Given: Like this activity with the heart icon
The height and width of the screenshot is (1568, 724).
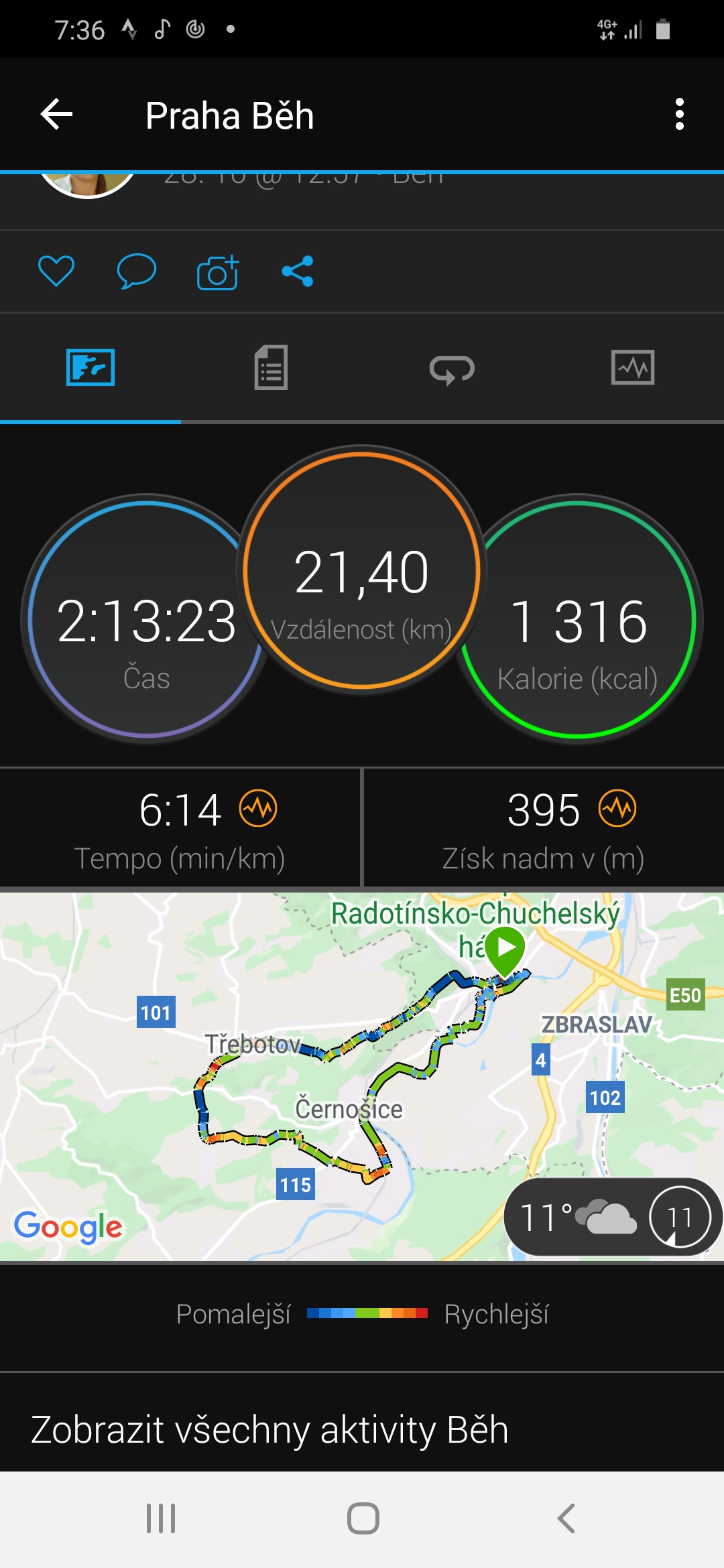Looking at the screenshot, I should [56, 271].
